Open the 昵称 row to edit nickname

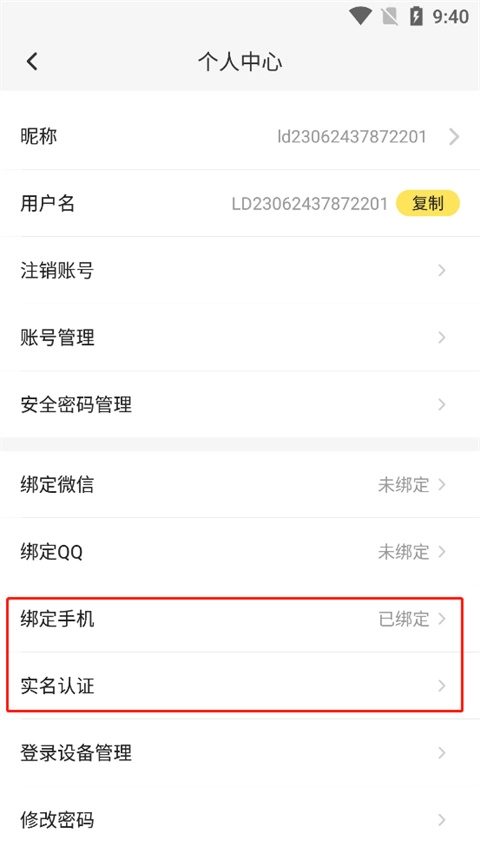[x=240, y=136]
